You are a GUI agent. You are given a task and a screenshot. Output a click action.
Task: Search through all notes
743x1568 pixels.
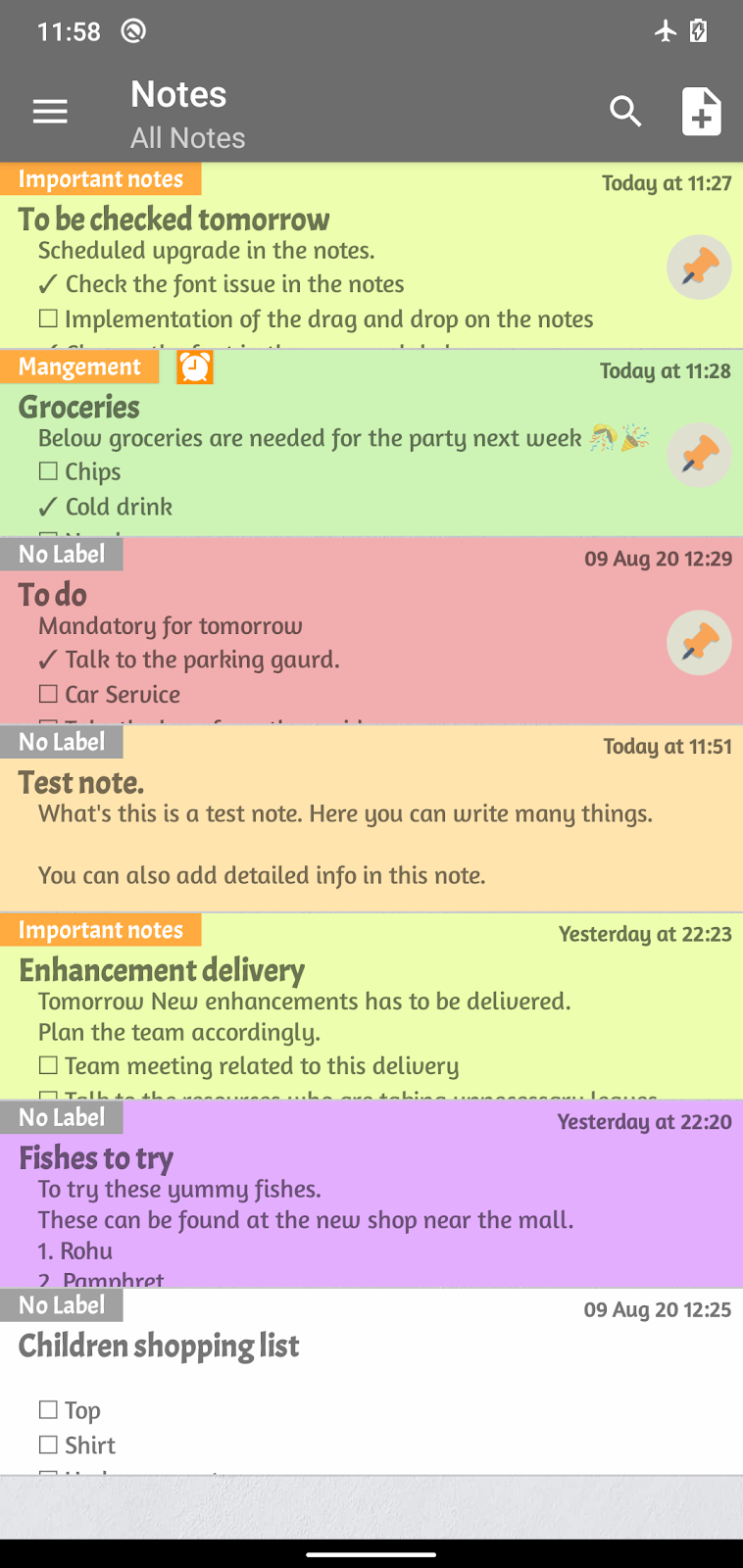coord(625,112)
